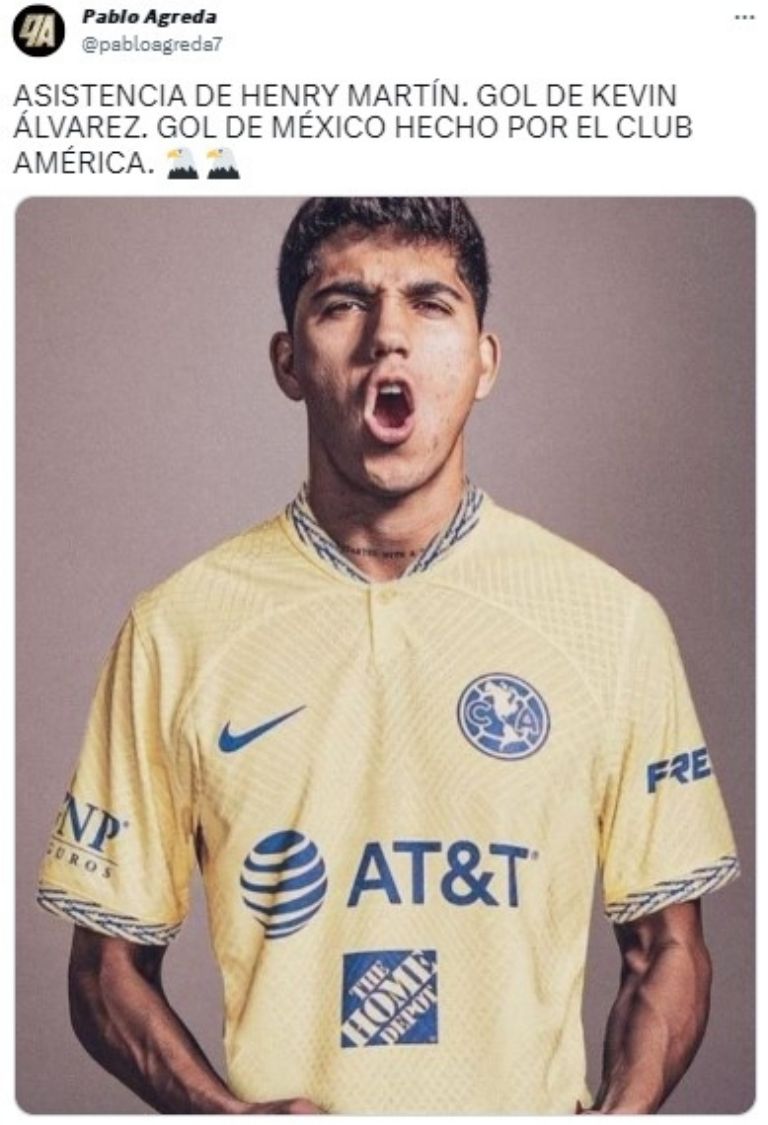Open the tweet's overflow menu
The width and height of the screenshot is (768, 1125).
[x=744, y=17]
